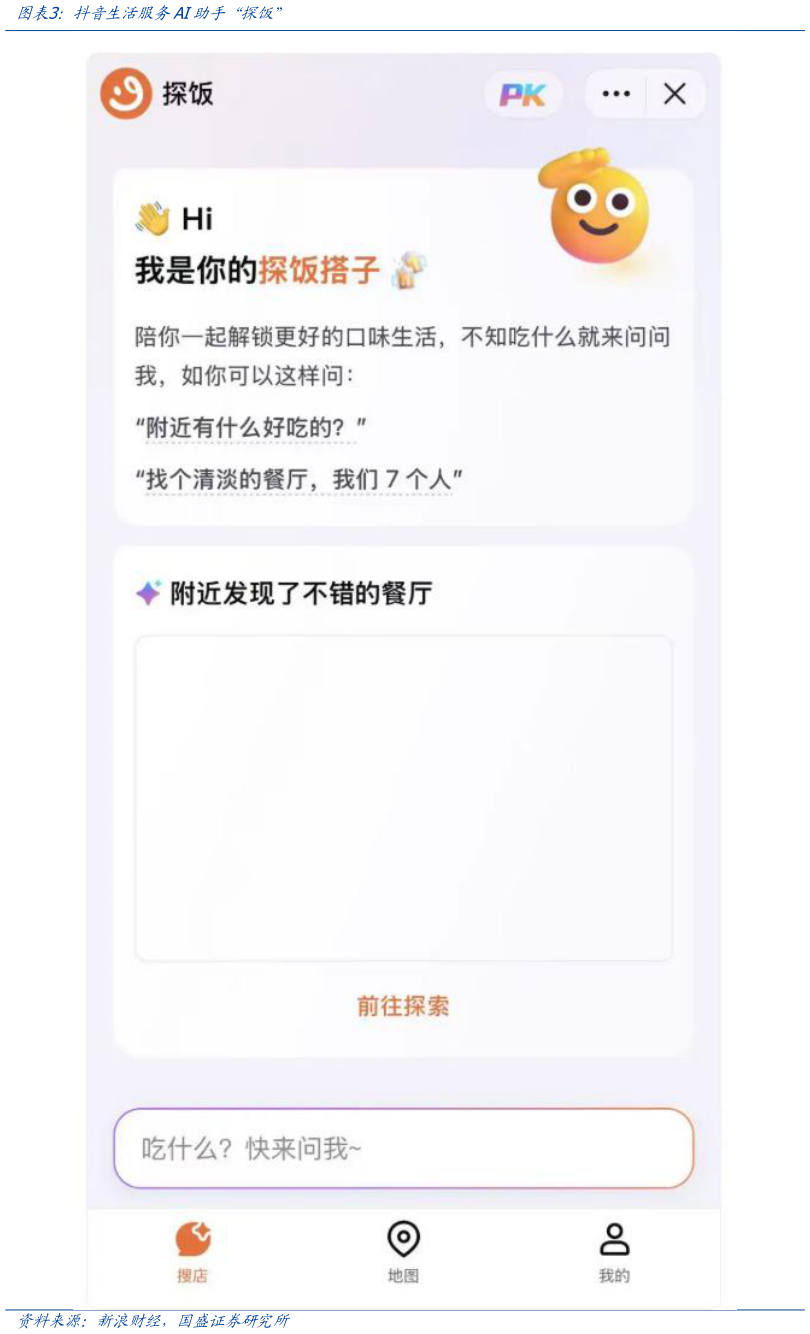The width and height of the screenshot is (810, 1334).
Task: Open the three-dot more options menu
Action: (x=616, y=93)
